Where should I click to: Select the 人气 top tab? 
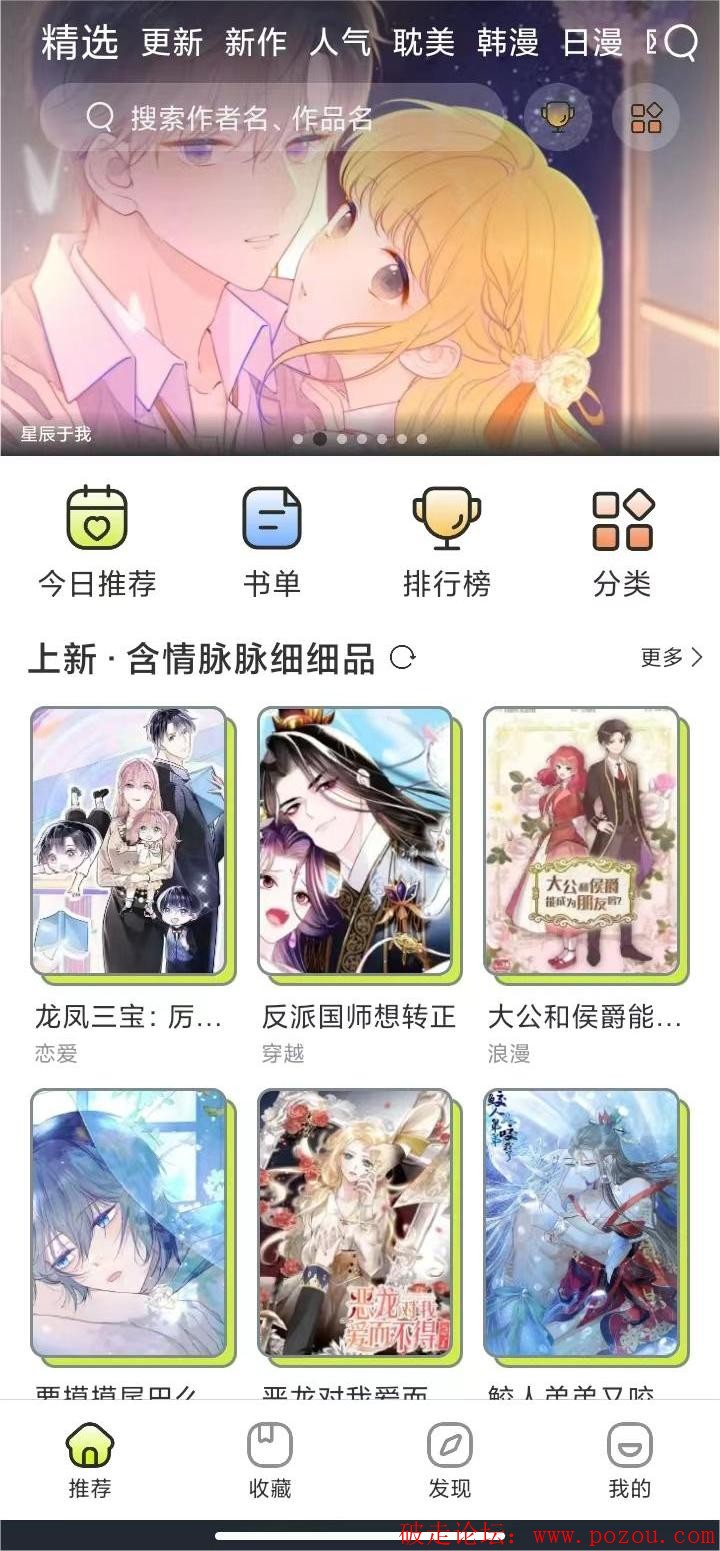tap(340, 43)
